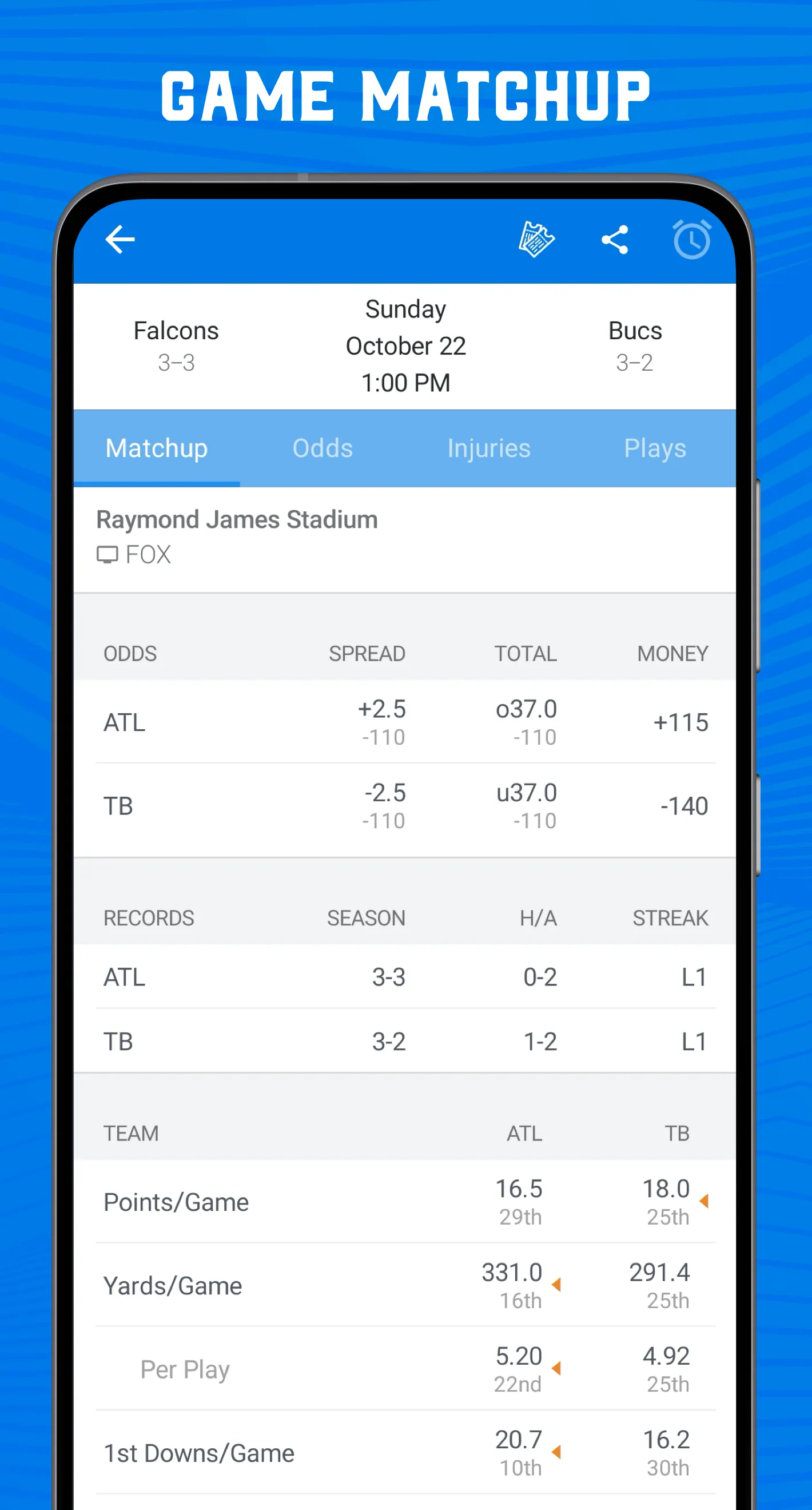Image resolution: width=812 pixels, height=1510 pixels.
Task: Share this matchup using the share icon
Action: click(x=616, y=240)
